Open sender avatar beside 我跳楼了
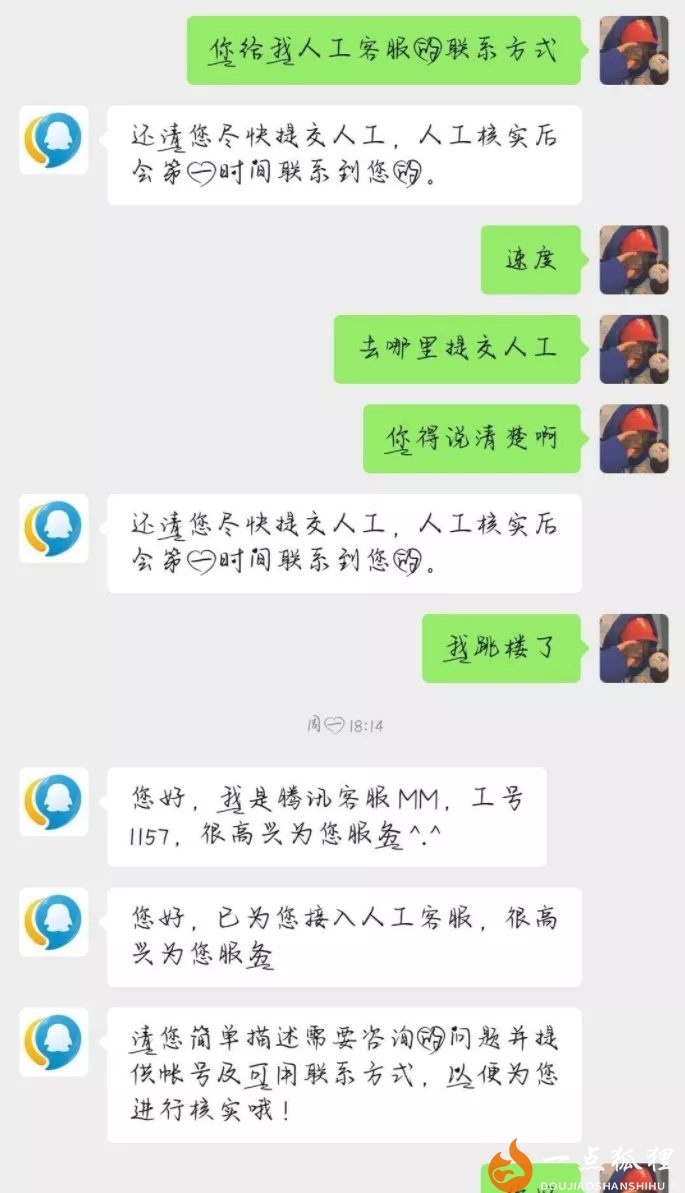685x1193 pixels. (x=633, y=649)
